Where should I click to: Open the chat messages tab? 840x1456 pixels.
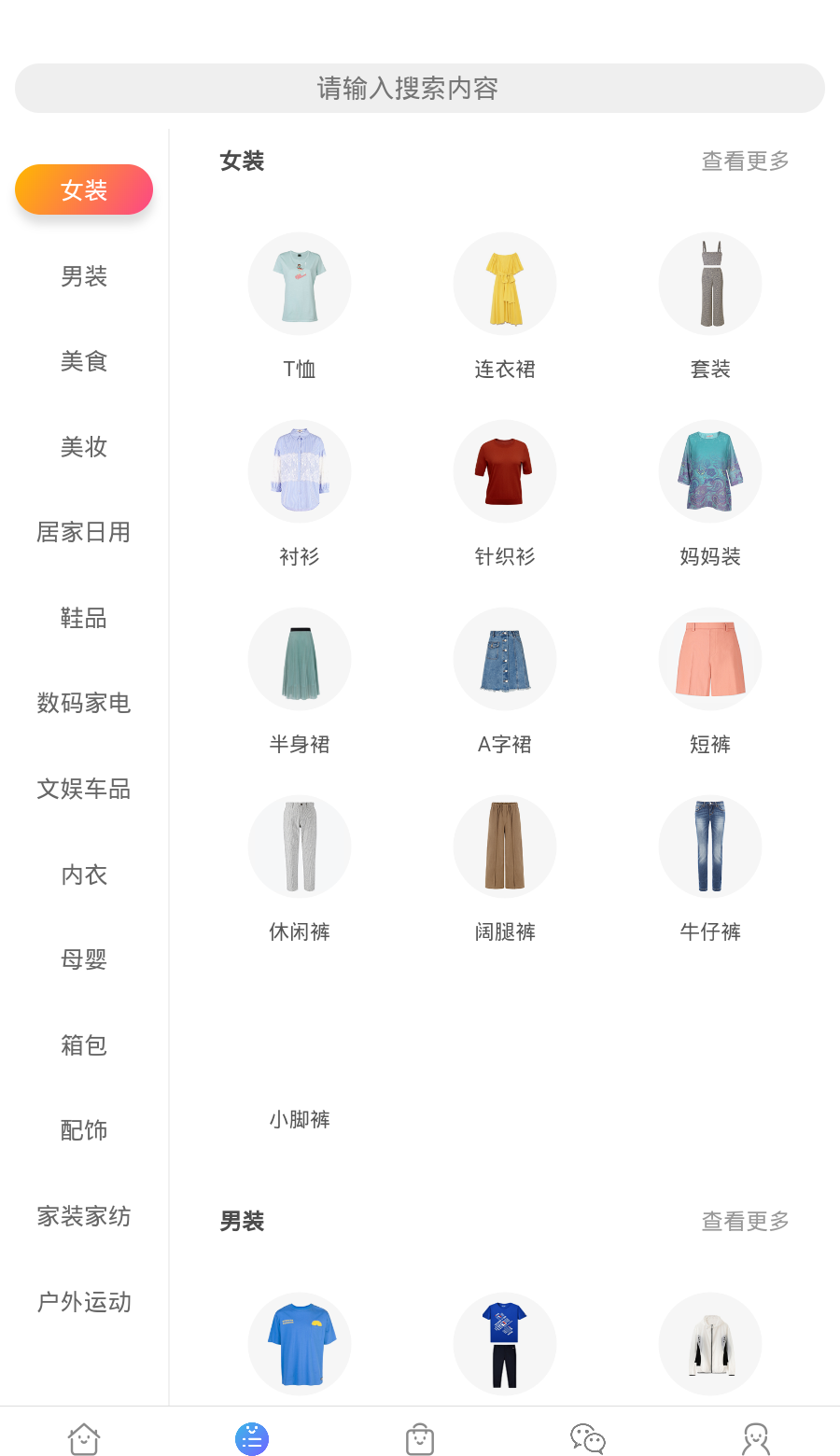588,1438
